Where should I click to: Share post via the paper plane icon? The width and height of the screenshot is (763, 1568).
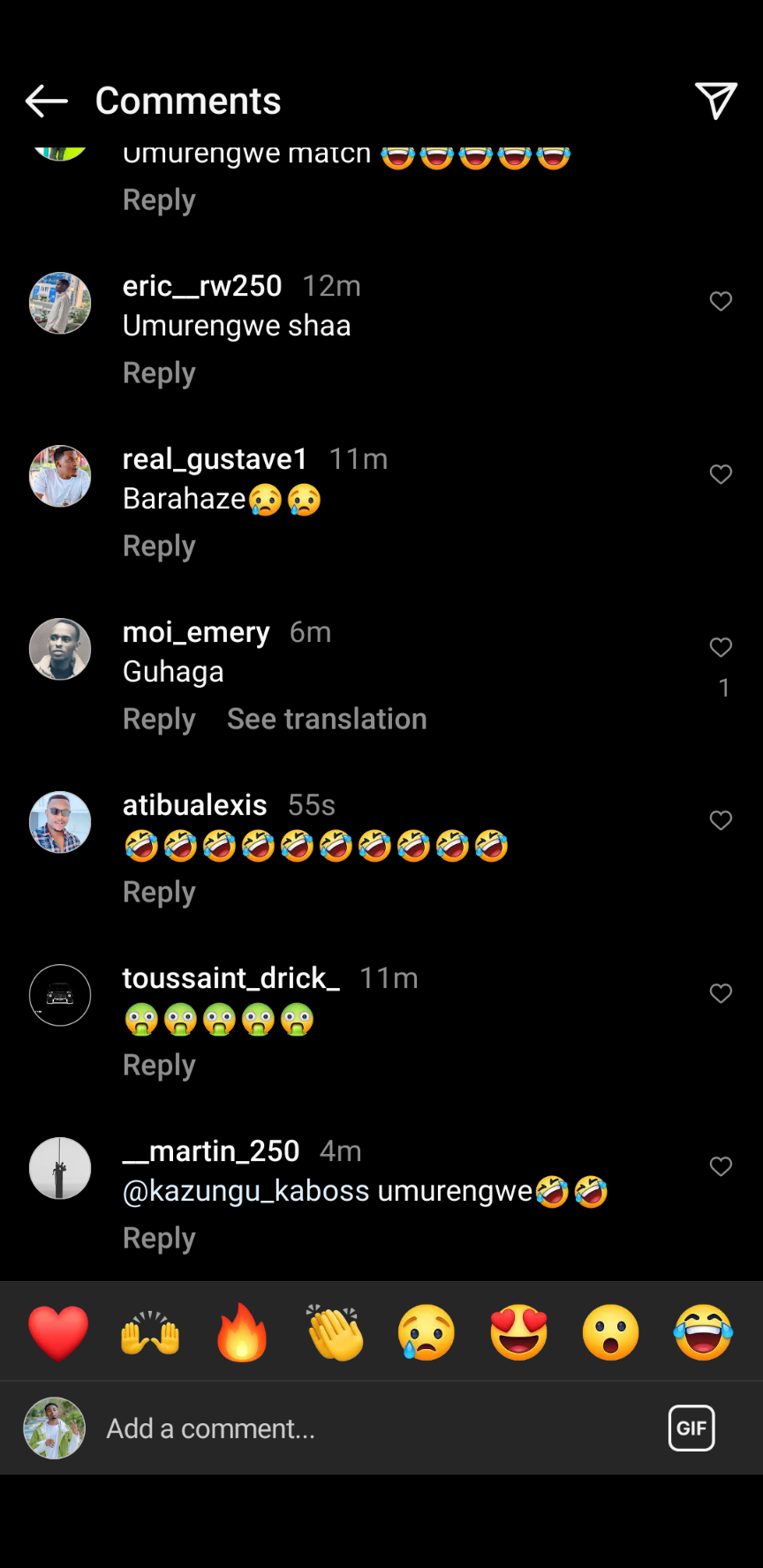pyautogui.click(x=715, y=101)
